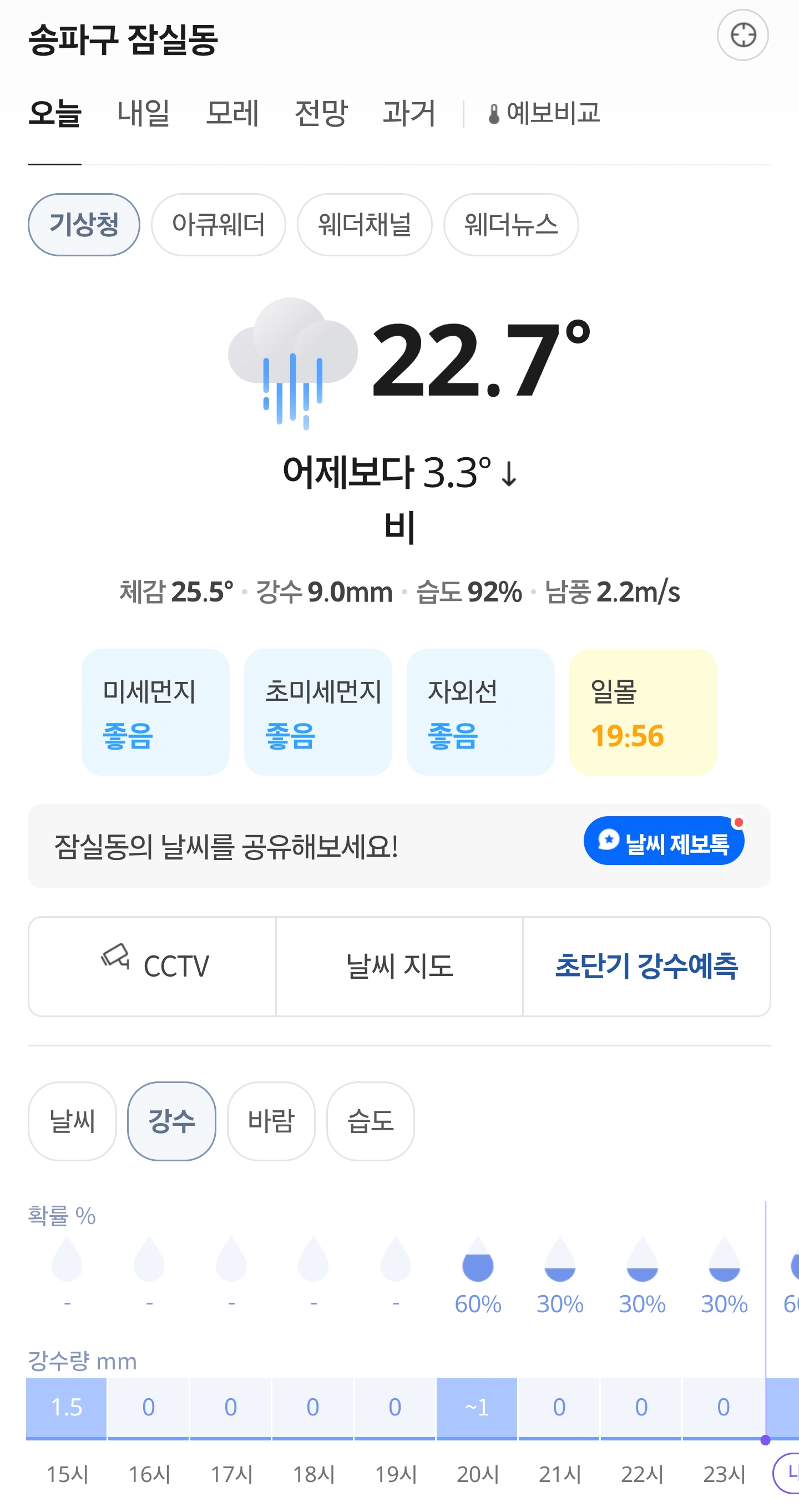799x1512 pixels.
Task: Select the 아큐웨더 provider chip
Action: point(219,225)
